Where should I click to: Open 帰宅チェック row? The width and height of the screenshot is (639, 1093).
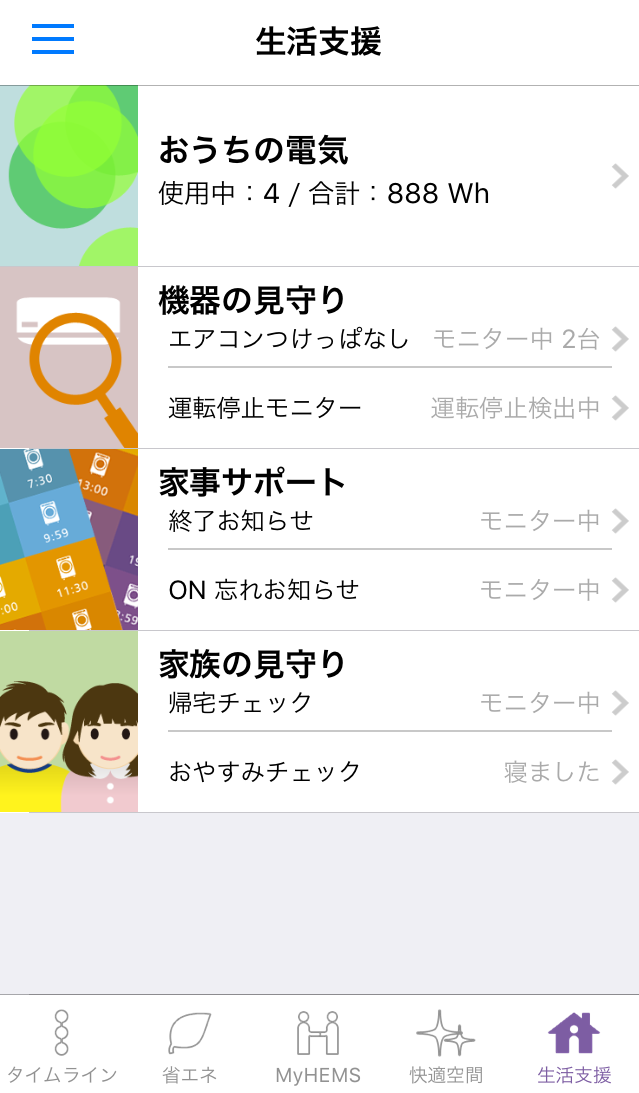click(x=390, y=703)
